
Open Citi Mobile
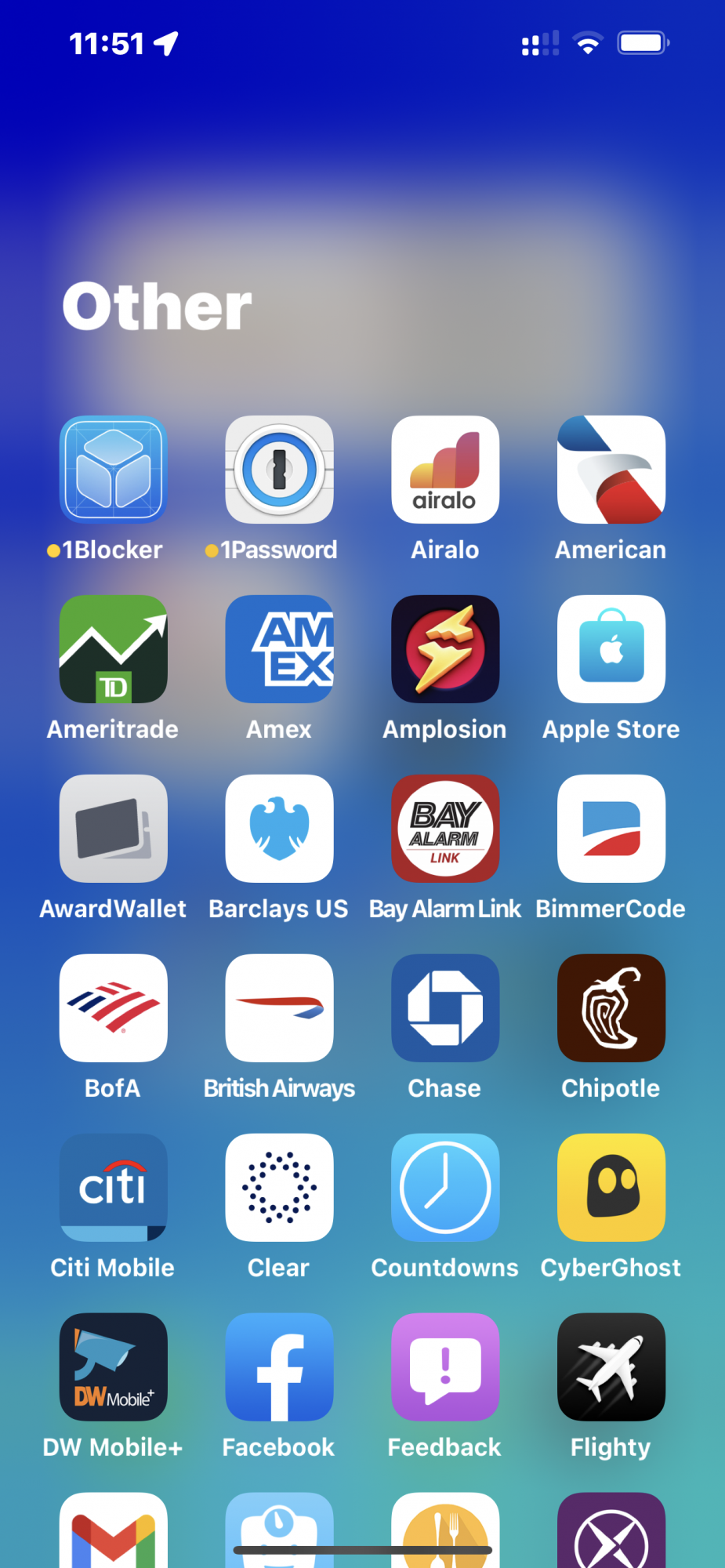click(114, 1187)
